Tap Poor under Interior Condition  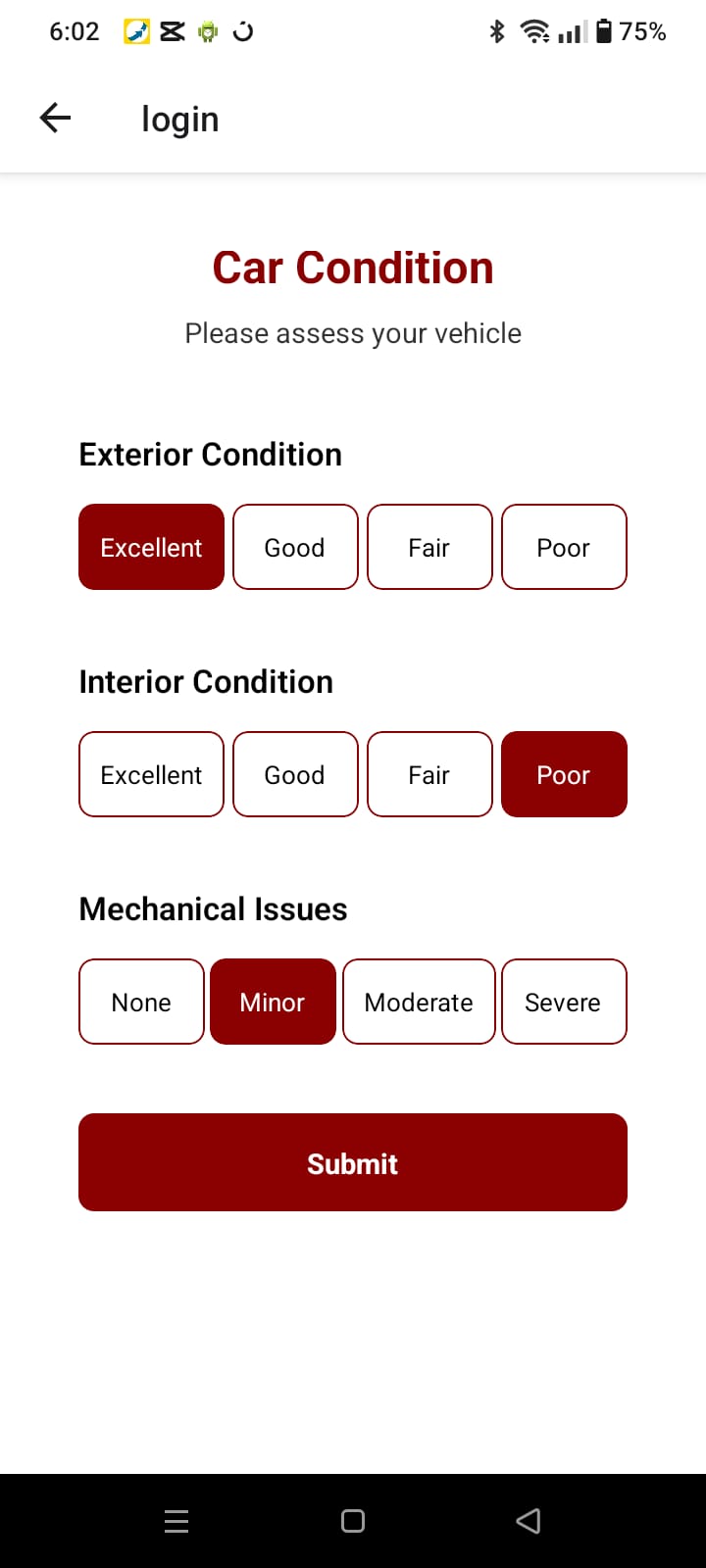pyautogui.click(x=564, y=774)
